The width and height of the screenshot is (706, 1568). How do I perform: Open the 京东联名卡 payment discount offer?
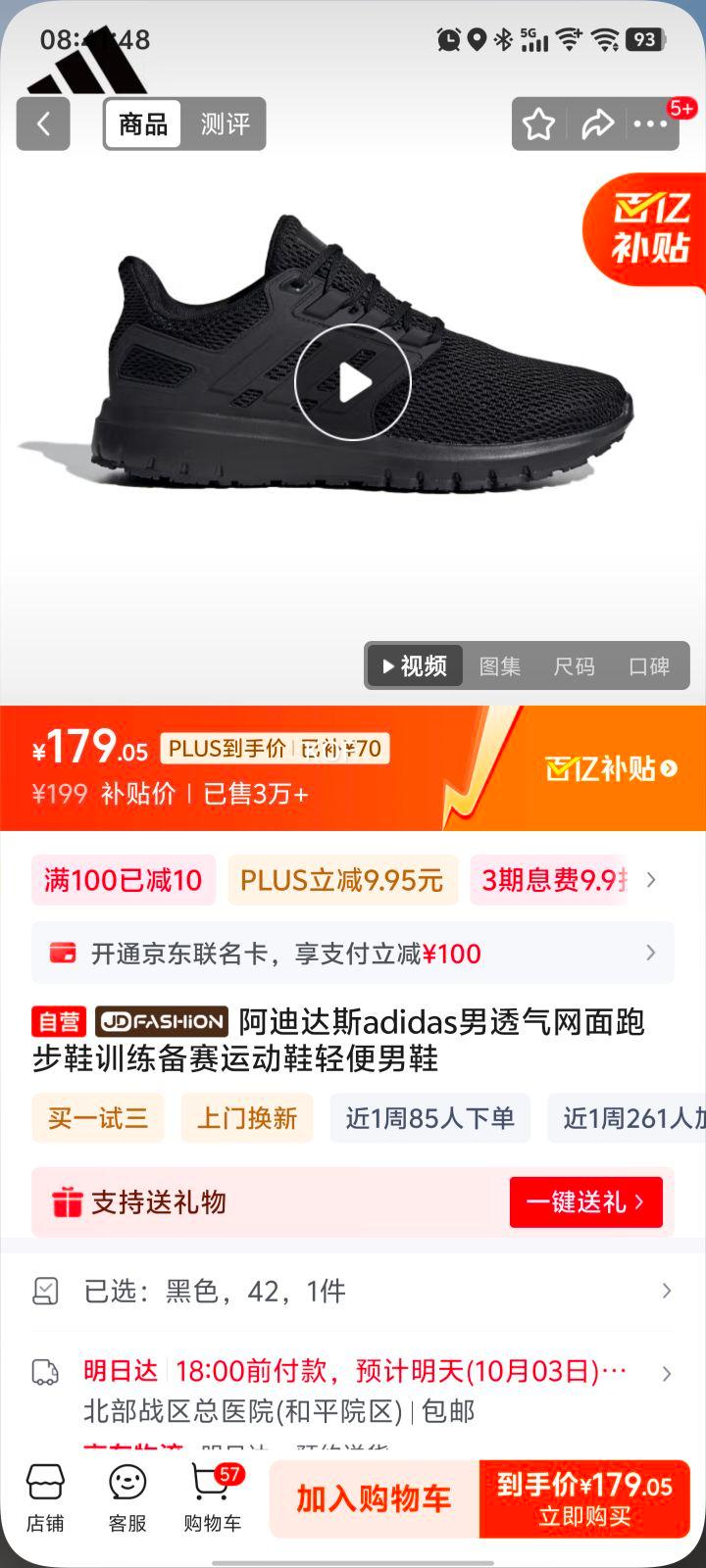[x=353, y=953]
